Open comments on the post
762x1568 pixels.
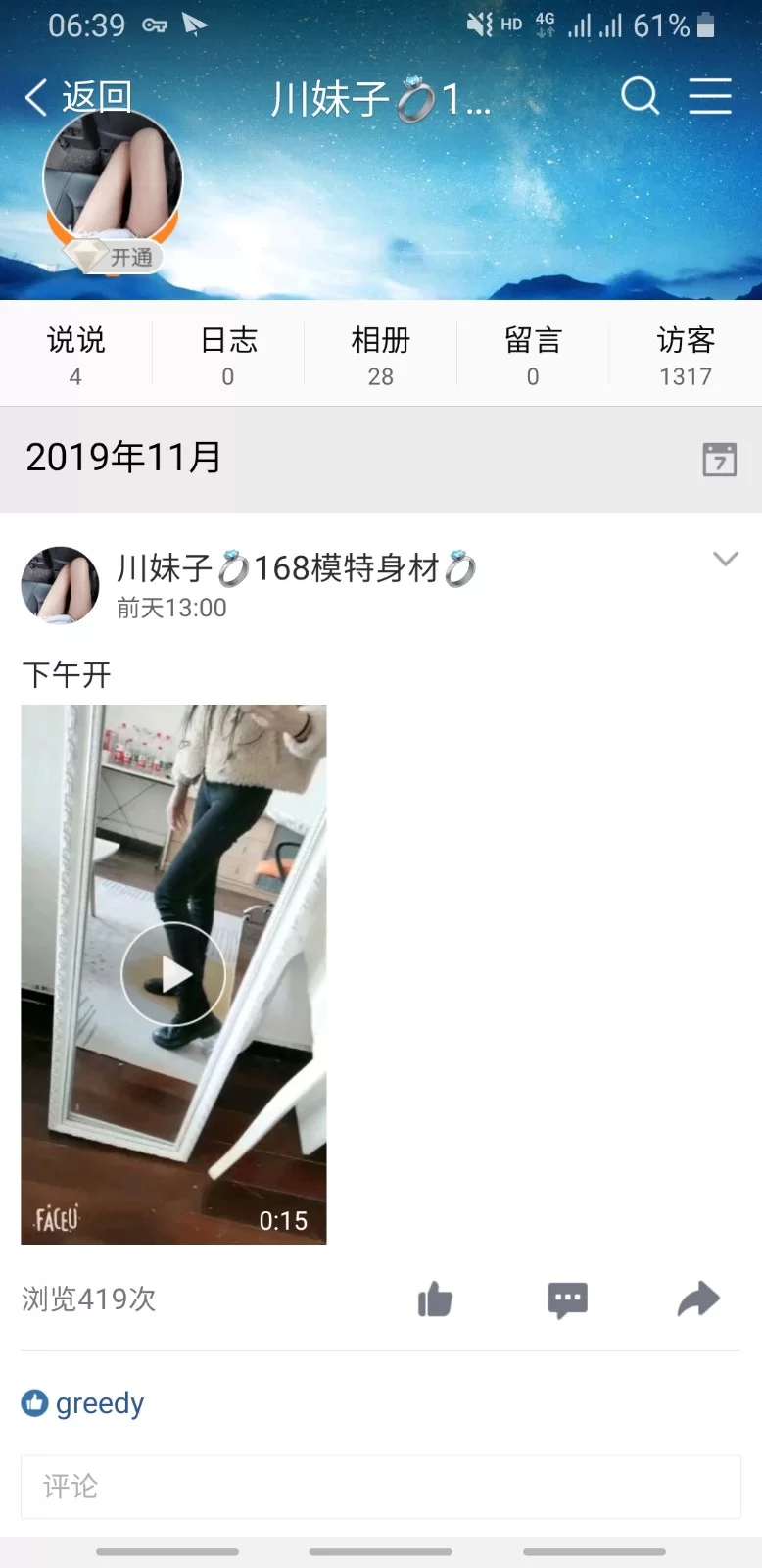(567, 1300)
